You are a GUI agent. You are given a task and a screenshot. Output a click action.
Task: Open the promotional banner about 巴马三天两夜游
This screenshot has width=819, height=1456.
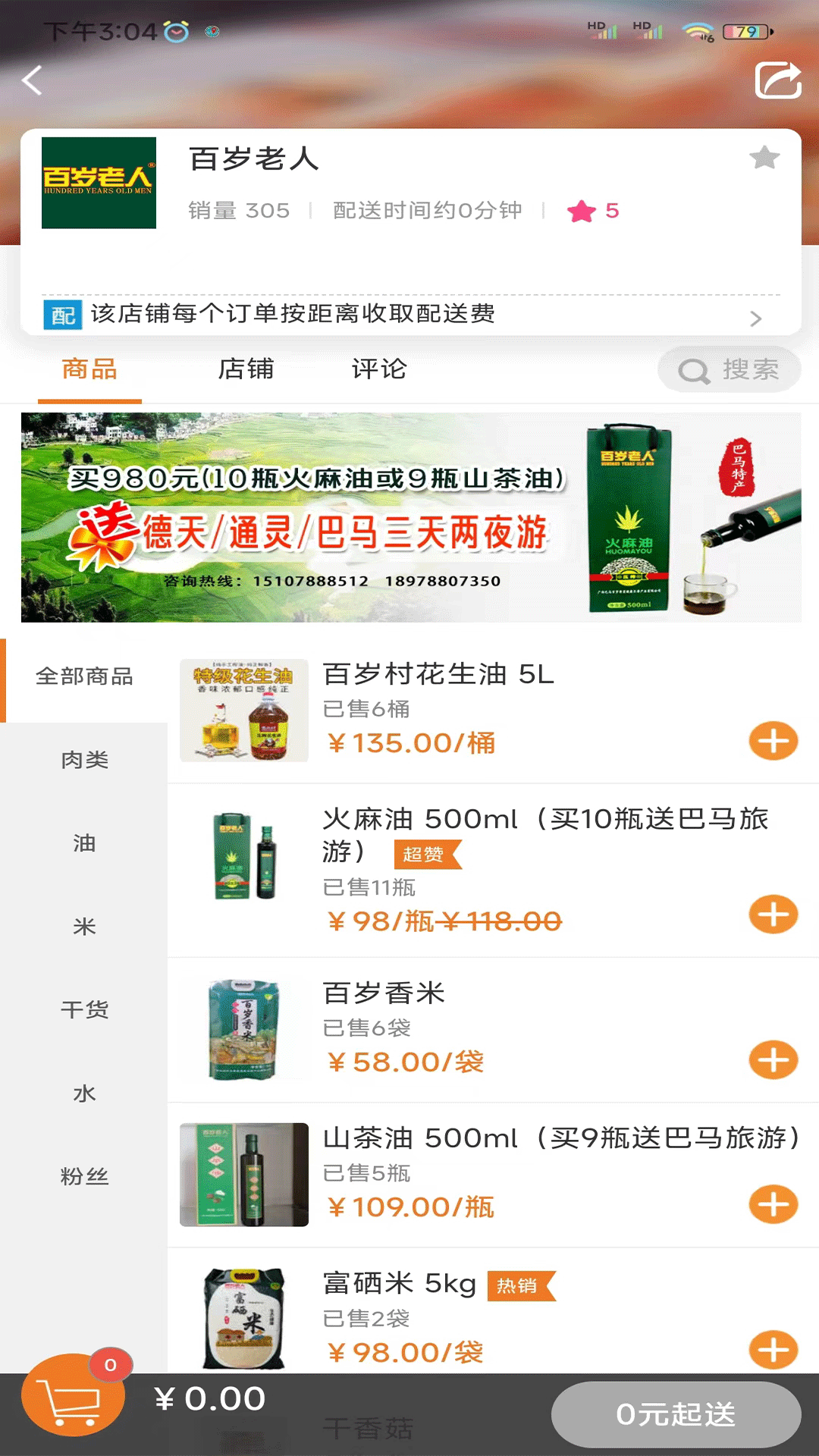point(409,517)
